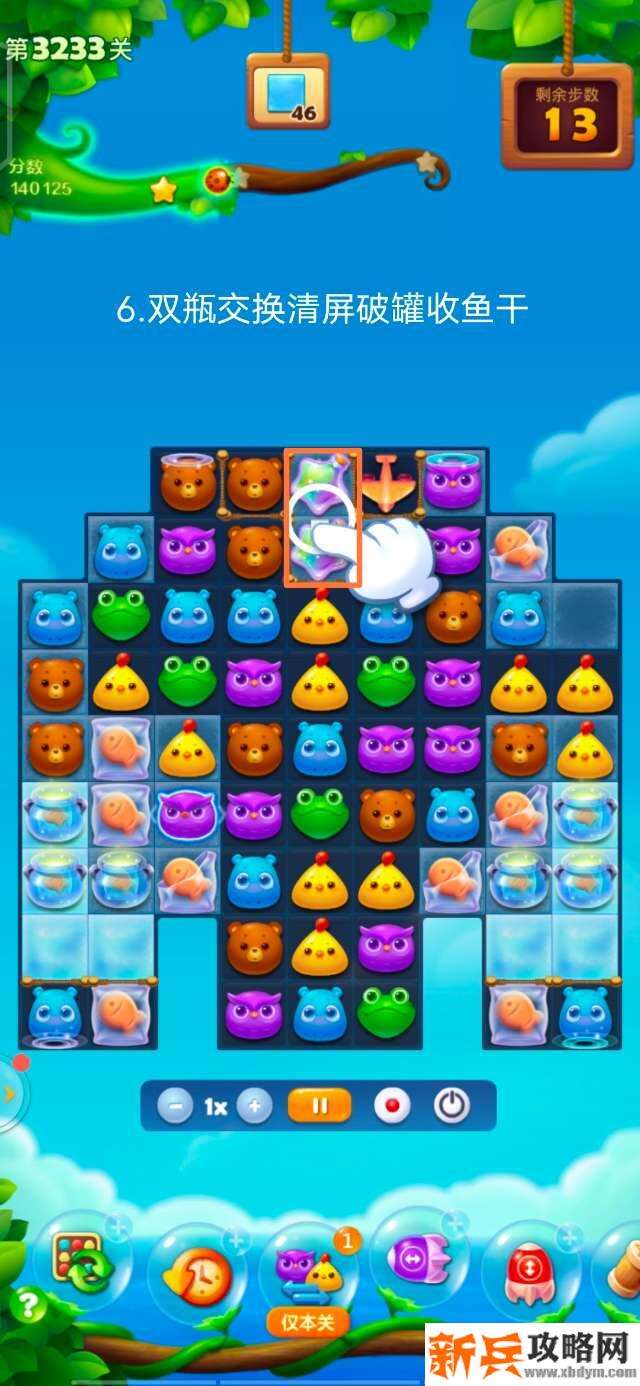
Task: Use the red vertical rocket booster
Action: pyautogui.click(x=530, y=1270)
